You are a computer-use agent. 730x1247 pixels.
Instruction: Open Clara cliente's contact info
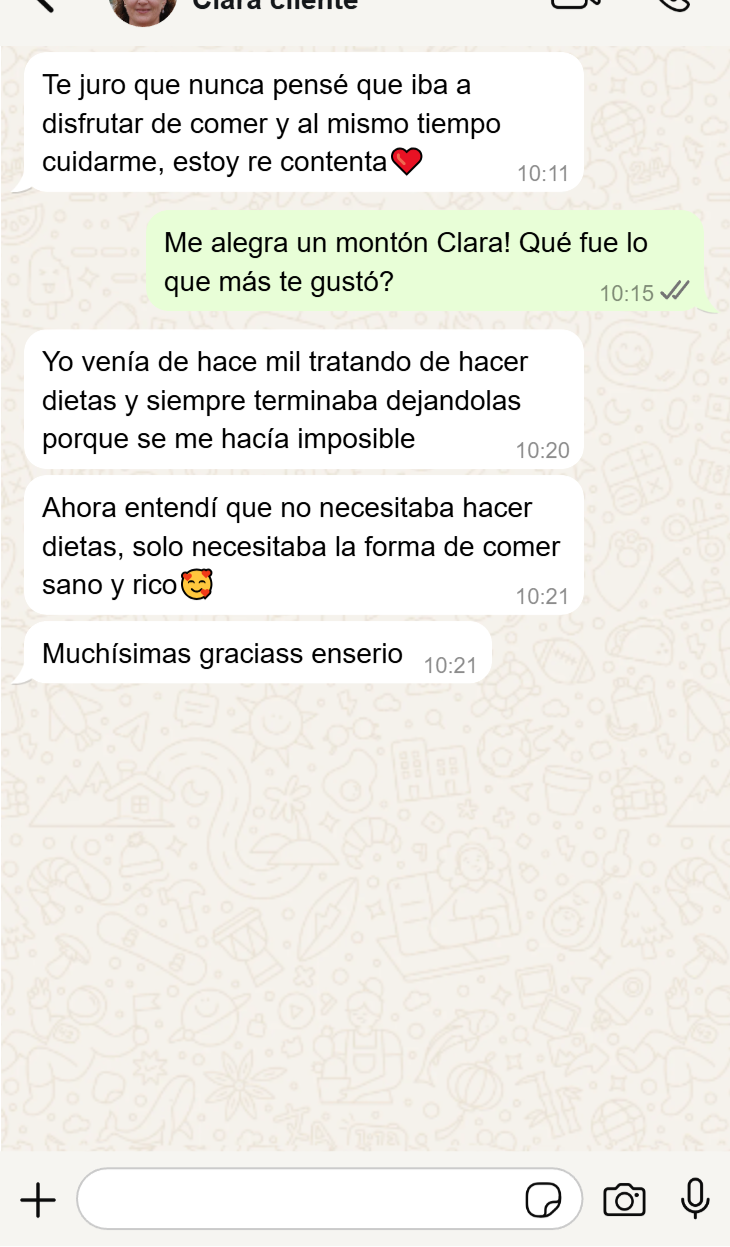(274, 4)
